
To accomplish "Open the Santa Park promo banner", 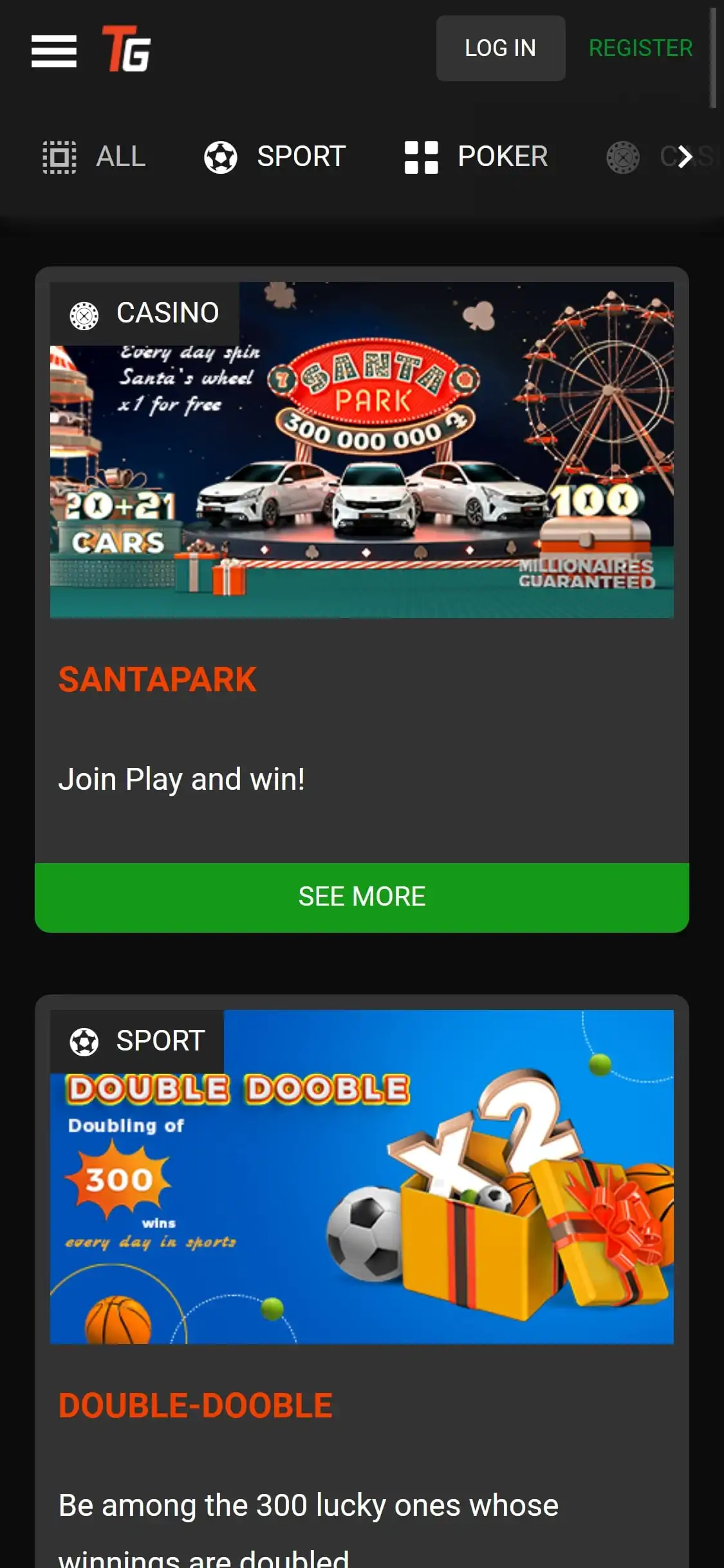I will tap(362, 450).
